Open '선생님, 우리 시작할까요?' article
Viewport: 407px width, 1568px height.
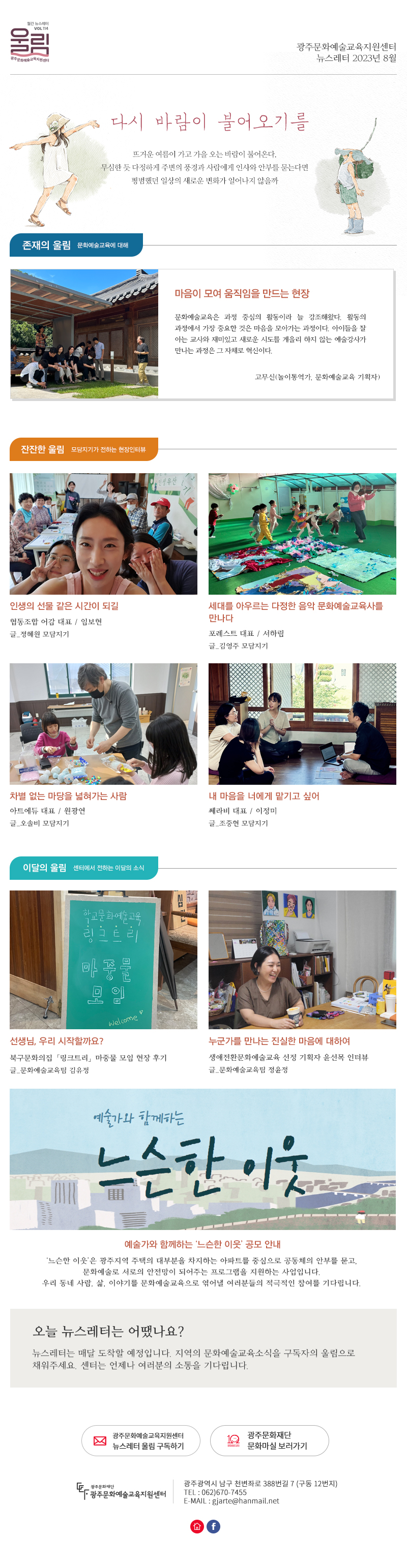(x=56, y=1041)
